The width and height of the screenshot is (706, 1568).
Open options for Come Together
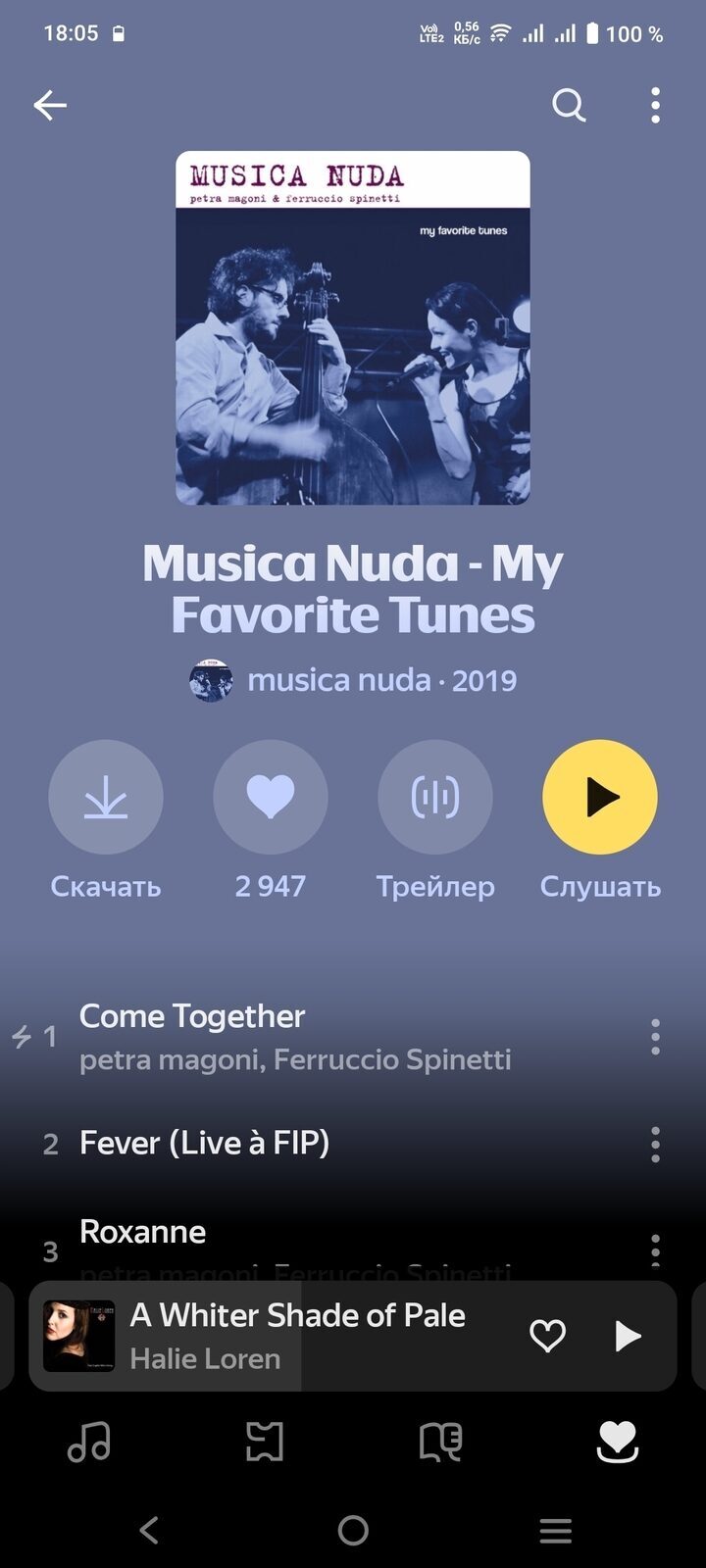pyautogui.click(x=655, y=1036)
